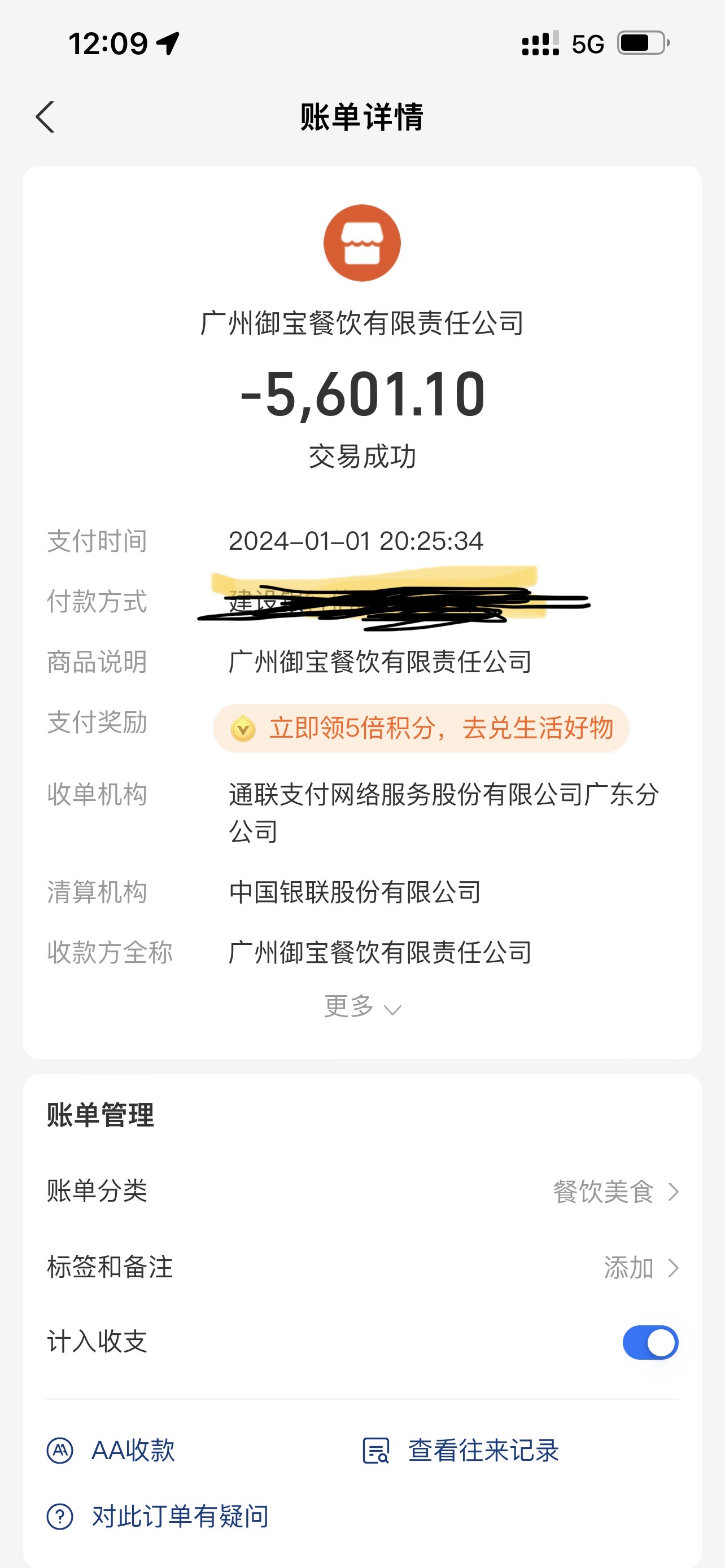
Task: Open 账单分类 to change 餐饮美食 category
Action: [362, 1191]
